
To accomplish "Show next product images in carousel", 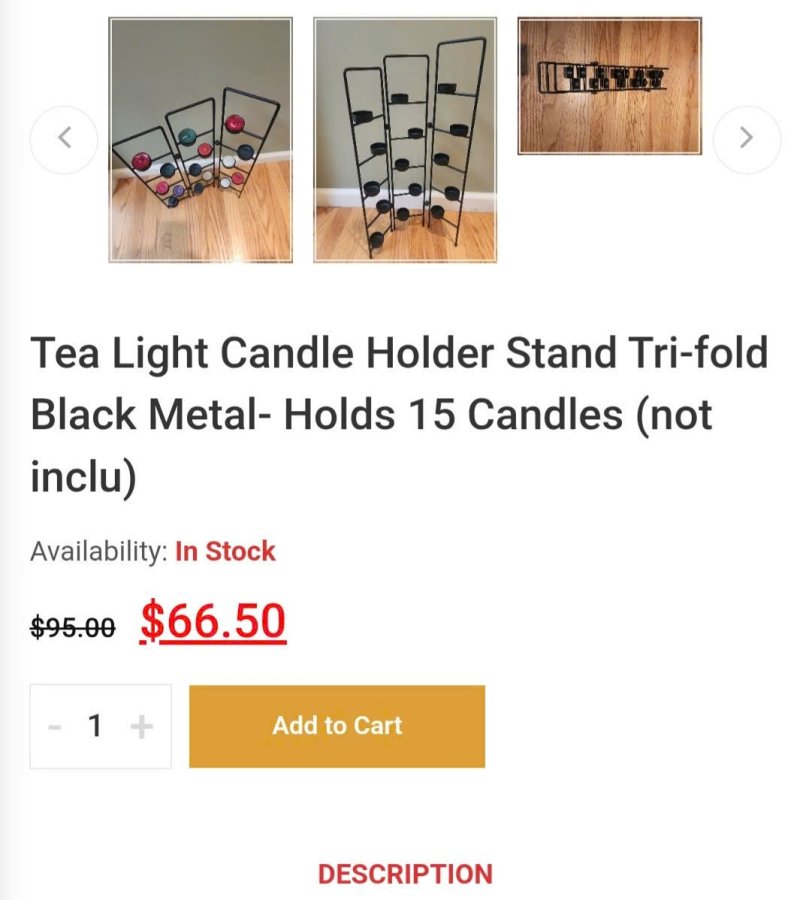I will (x=746, y=139).
